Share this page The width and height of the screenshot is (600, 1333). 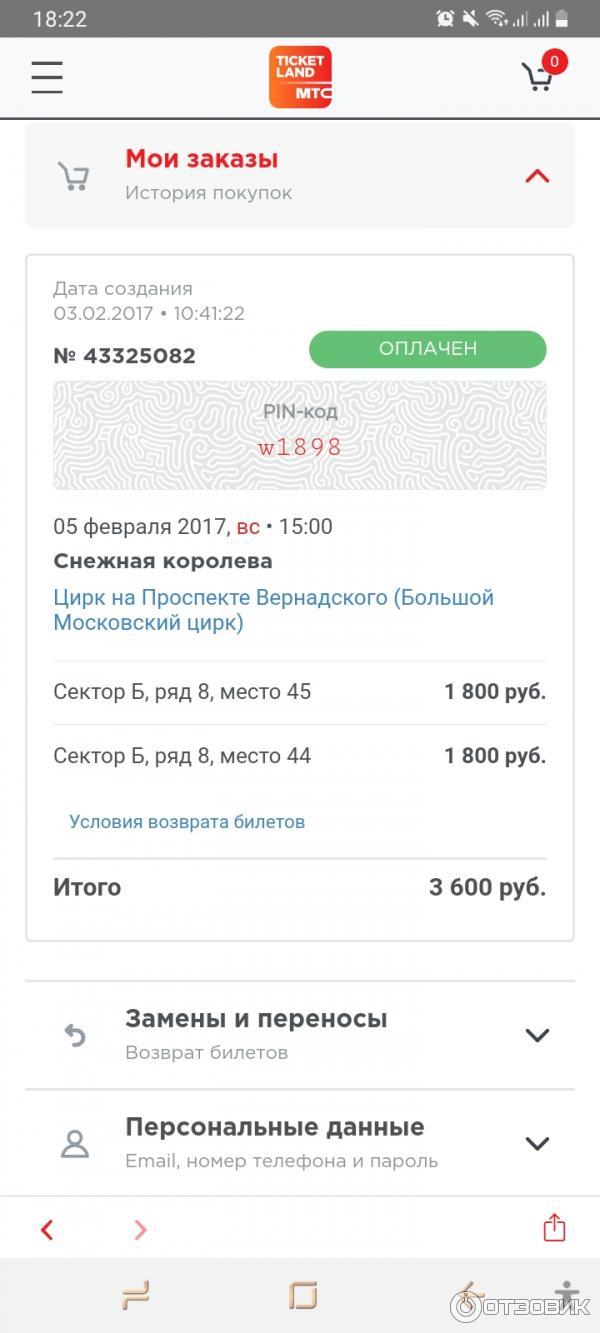coord(554,1228)
